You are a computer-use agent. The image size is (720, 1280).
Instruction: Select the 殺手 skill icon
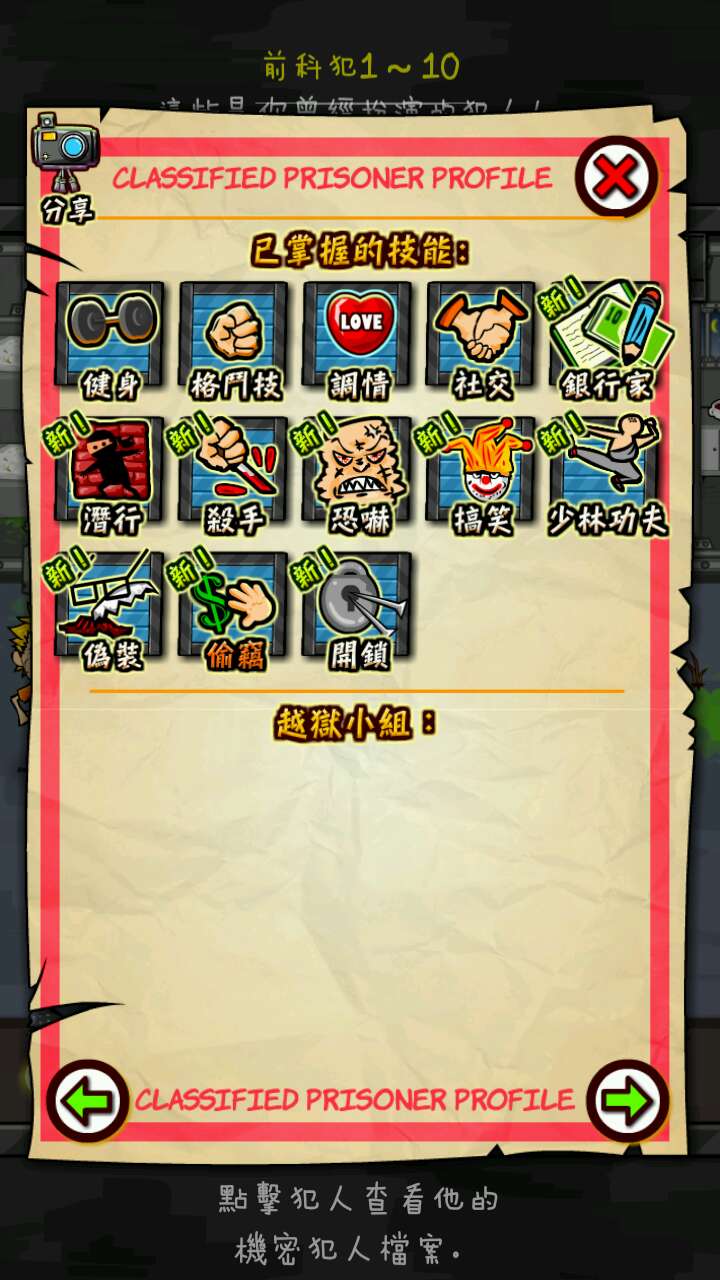click(x=234, y=471)
